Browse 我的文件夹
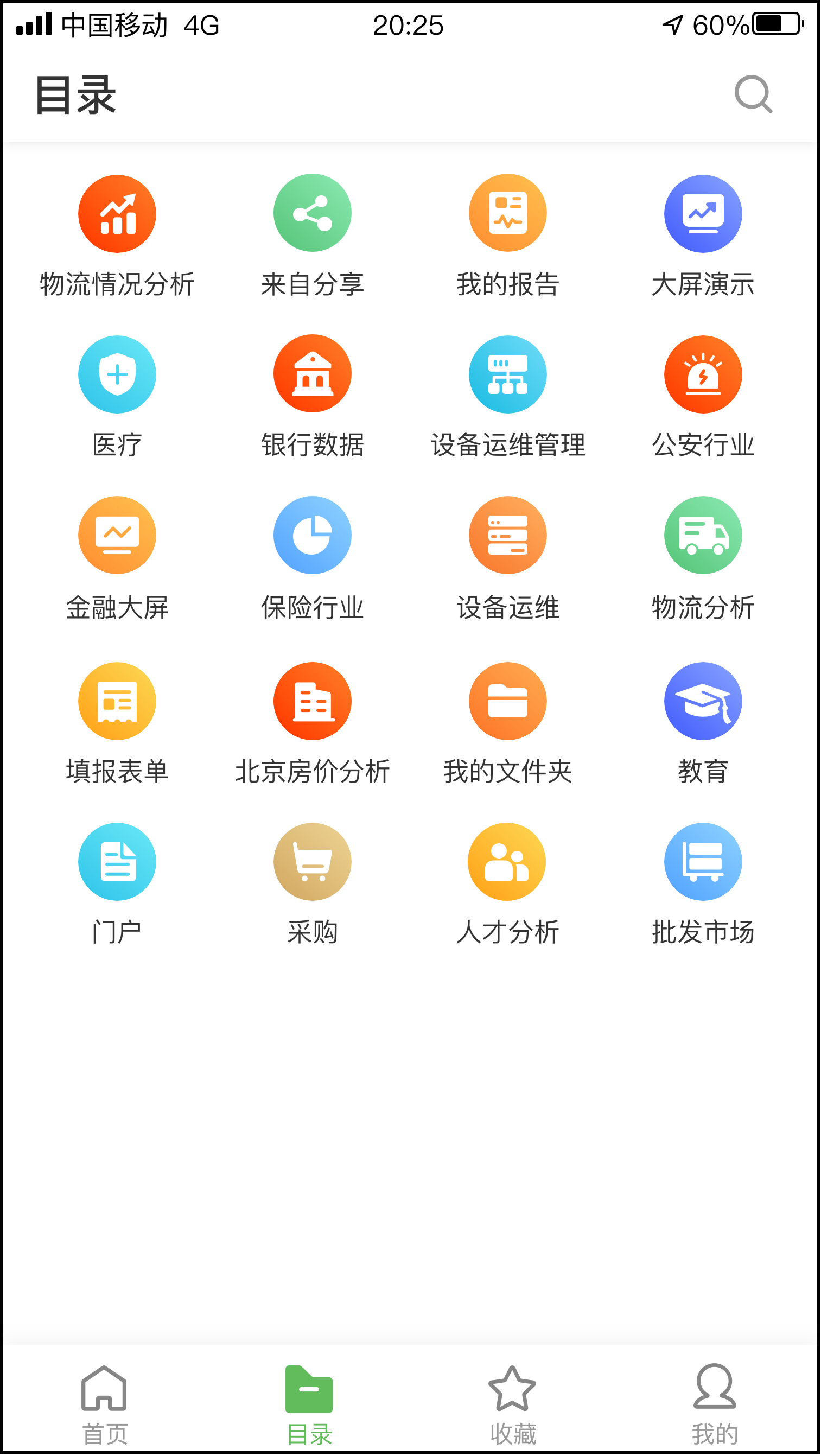This screenshot has width=821, height=1456. click(x=507, y=701)
